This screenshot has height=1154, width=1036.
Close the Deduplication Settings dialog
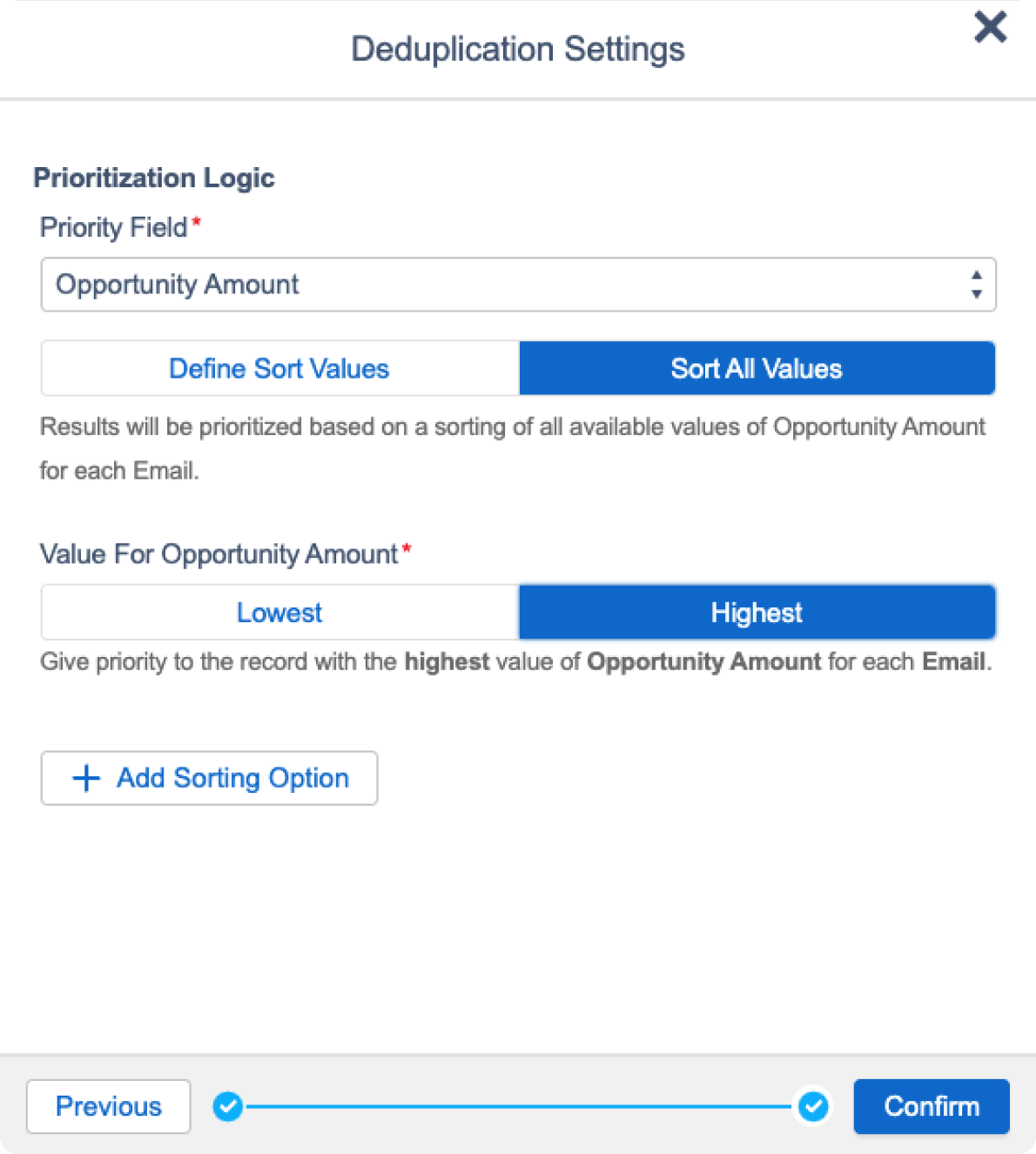tap(990, 27)
